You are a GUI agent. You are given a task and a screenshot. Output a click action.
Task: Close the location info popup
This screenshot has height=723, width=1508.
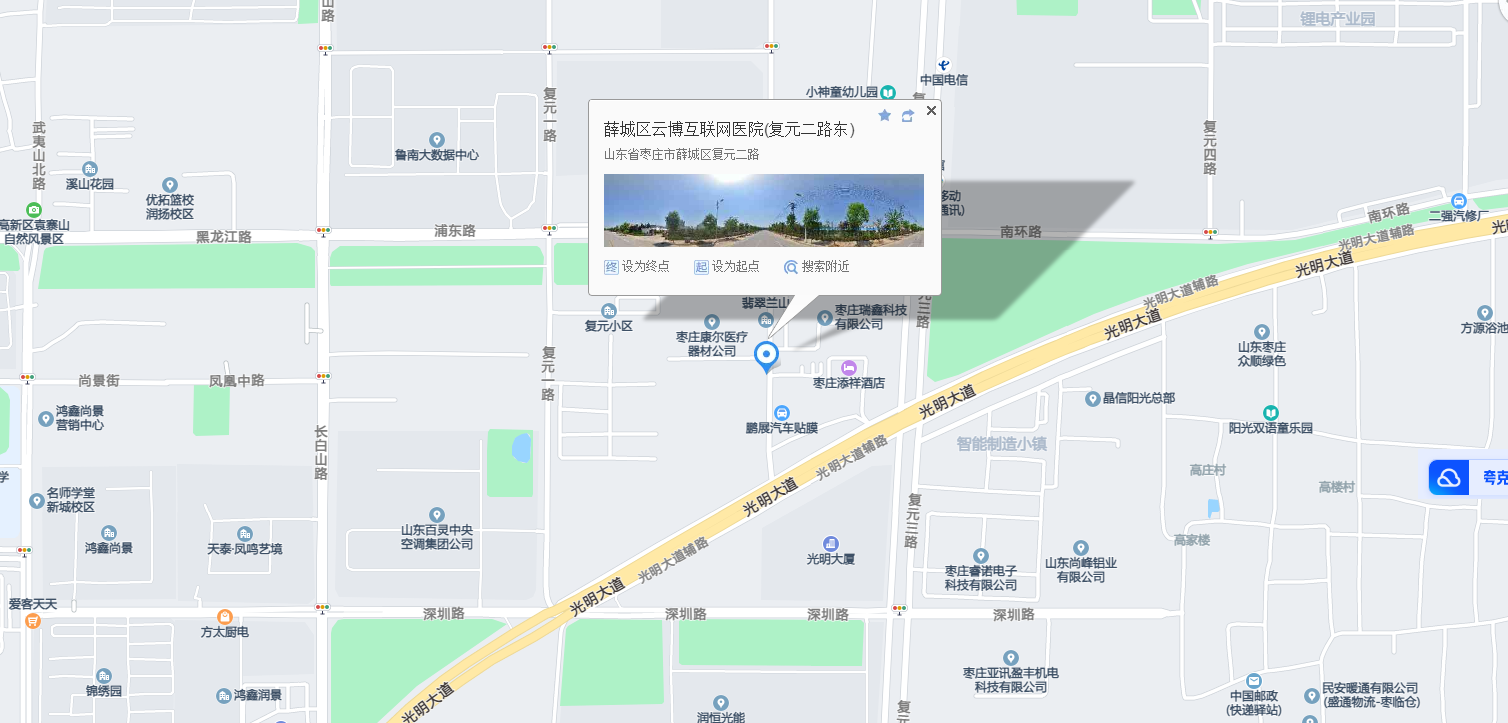(x=931, y=111)
